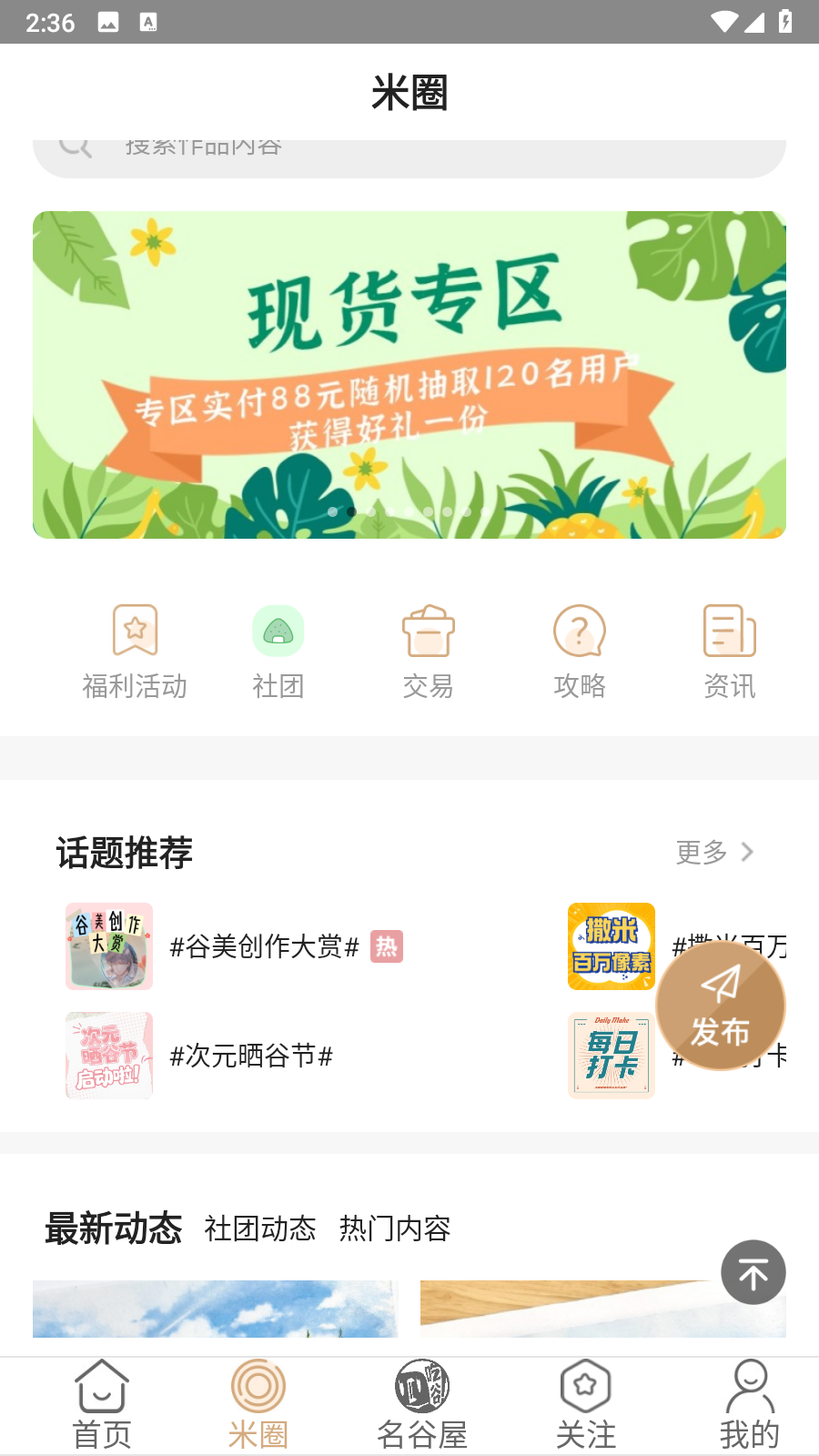Open topic #次元晒谷节#
The width and height of the screenshot is (819, 1456).
(x=250, y=1056)
